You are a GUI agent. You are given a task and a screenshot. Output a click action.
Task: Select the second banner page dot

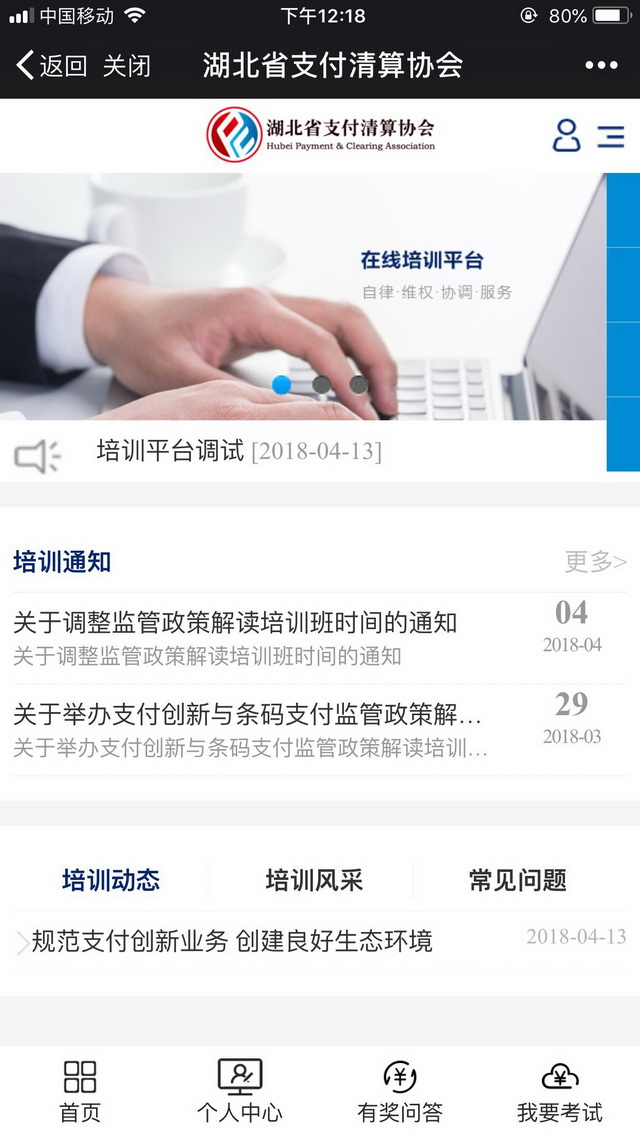coord(321,384)
